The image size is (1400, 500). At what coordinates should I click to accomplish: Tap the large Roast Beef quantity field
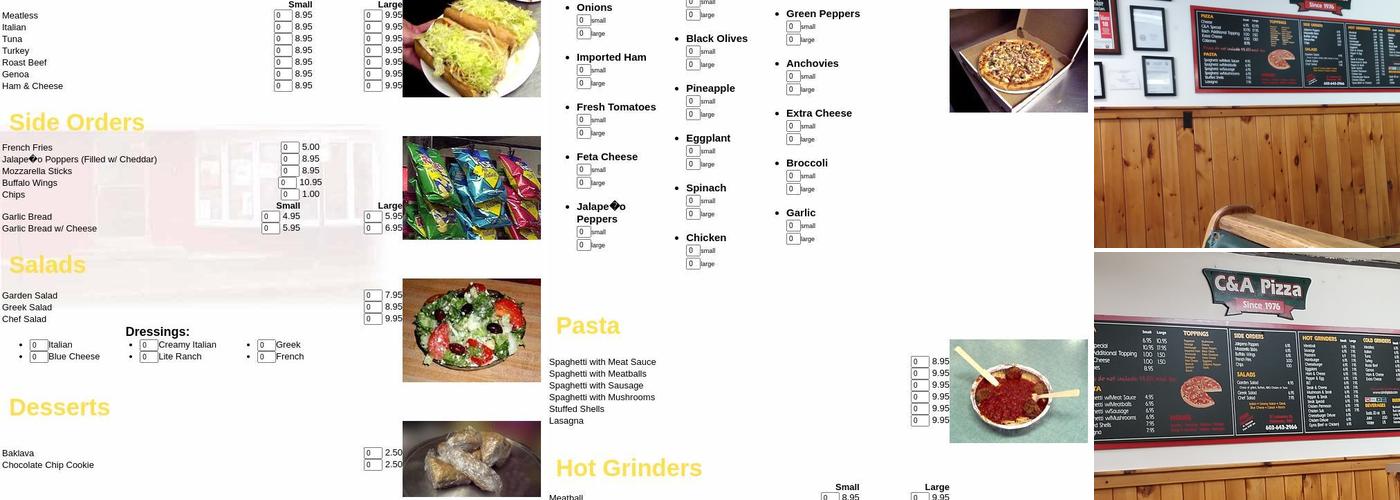pyautogui.click(x=373, y=63)
